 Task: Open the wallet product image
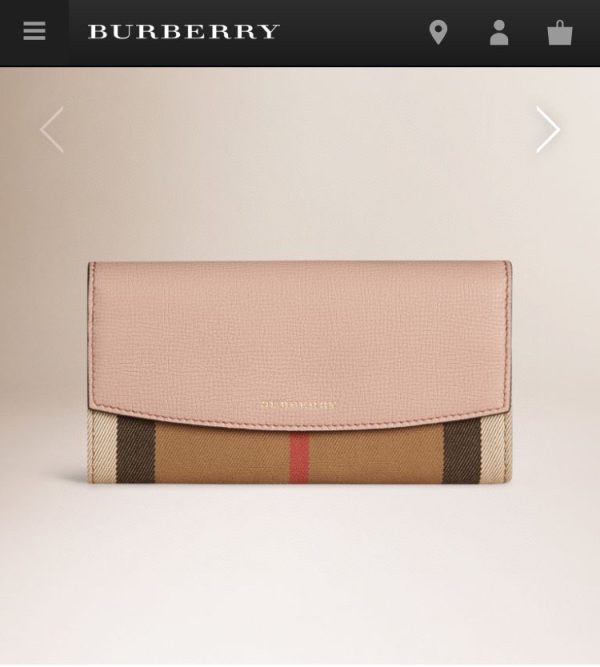point(300,373)
